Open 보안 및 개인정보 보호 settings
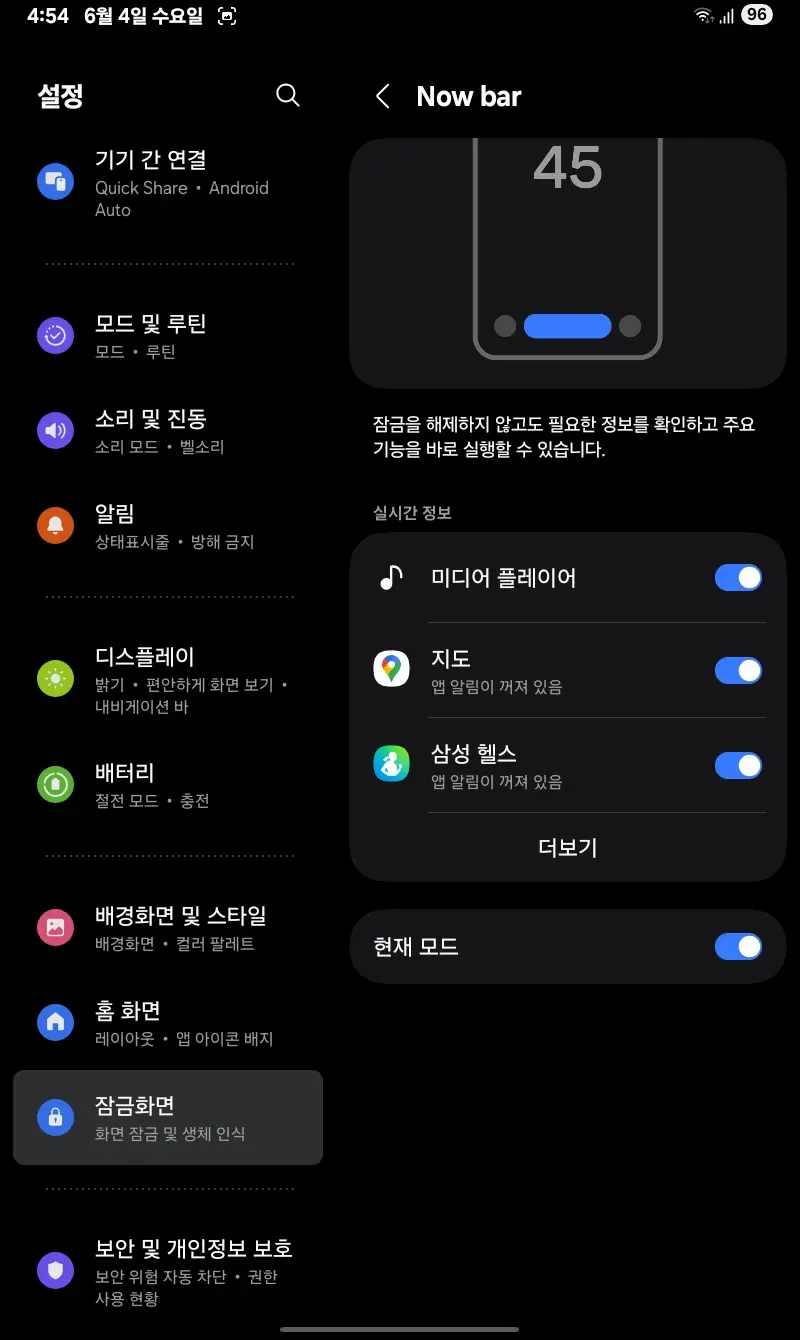The height and width of the screenshot is (1340, 800). click(x=168, y=1271)
